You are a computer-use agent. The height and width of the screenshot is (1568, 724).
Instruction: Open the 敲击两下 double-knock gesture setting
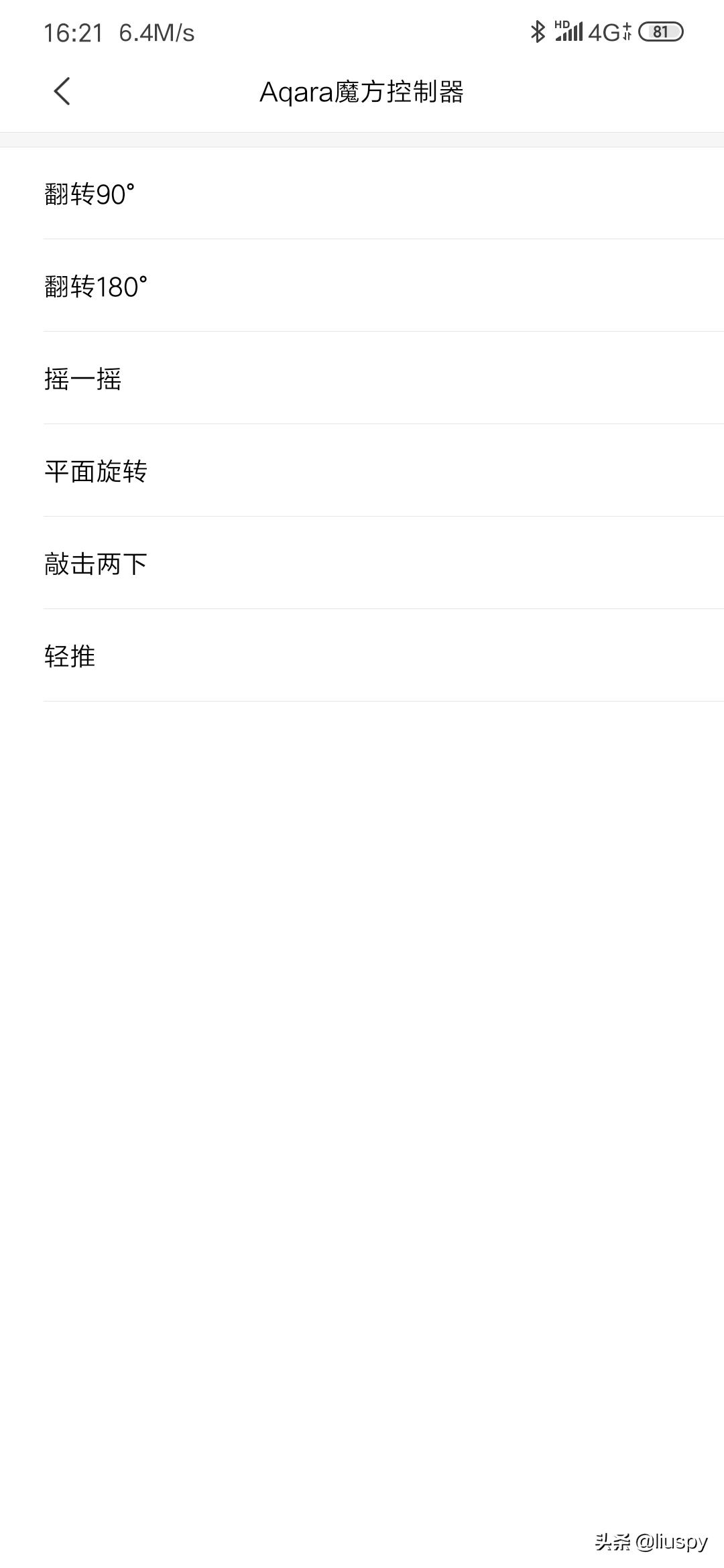point(96,564)
